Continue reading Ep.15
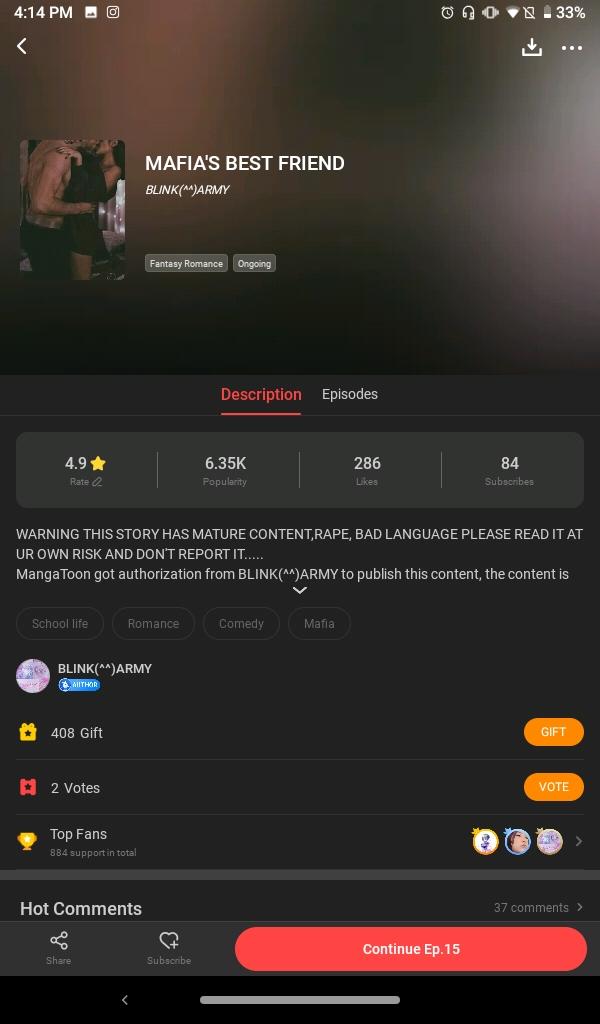600x1024 pixels. [411, 949]
